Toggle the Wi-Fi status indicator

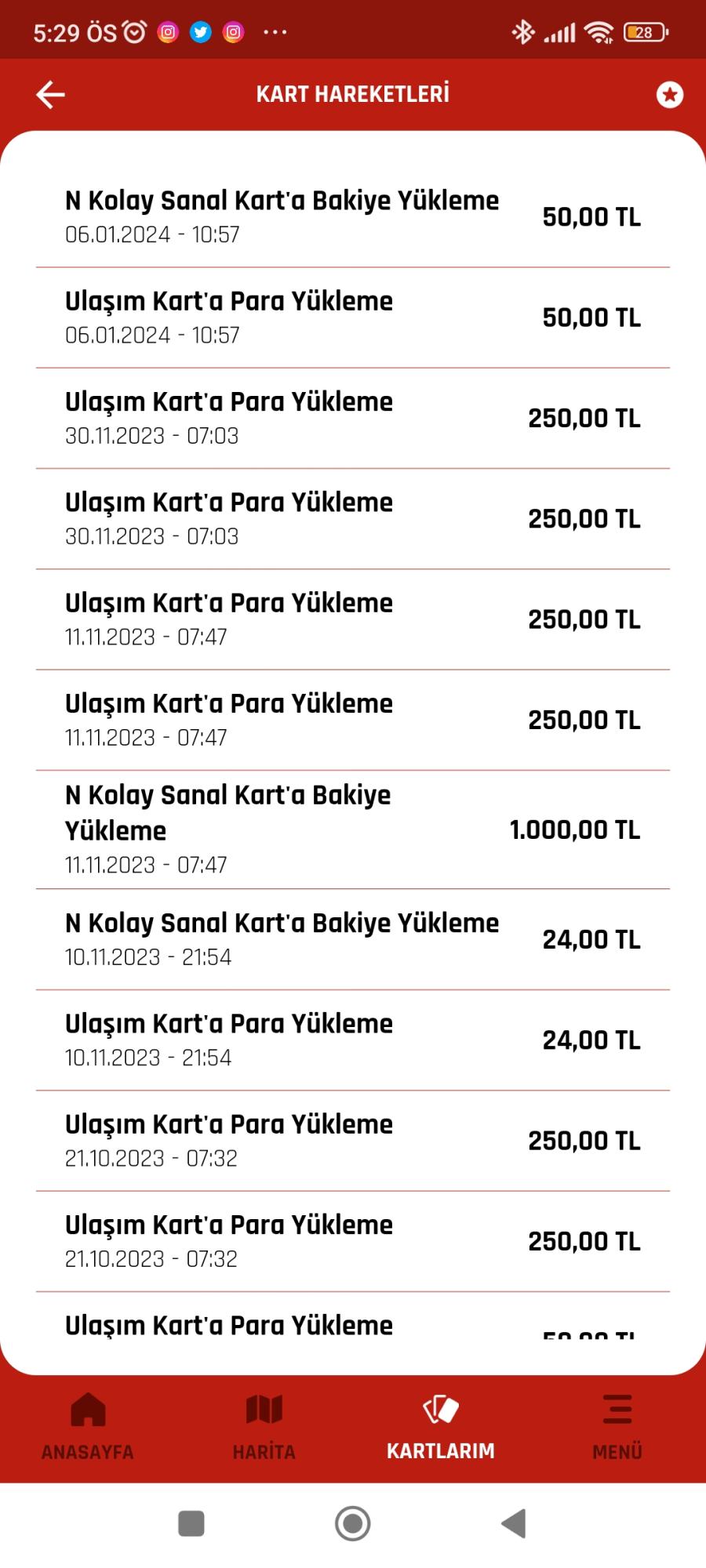[598, 31]
